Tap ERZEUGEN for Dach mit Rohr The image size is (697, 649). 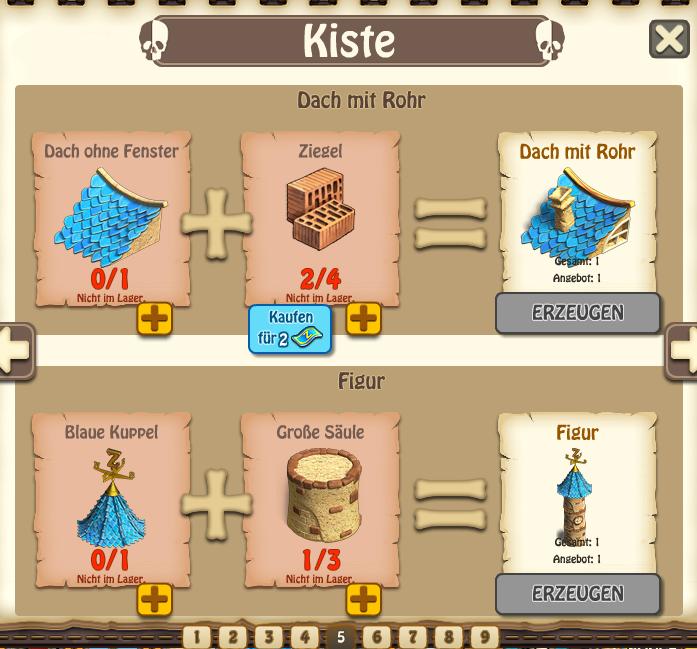(578, 313)
